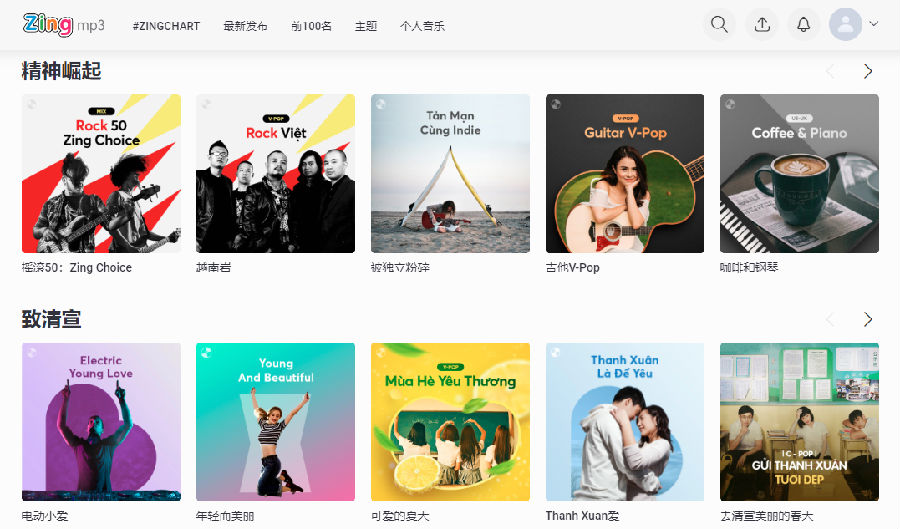Image resolution: width=900 pixels, height=529 pixels.
Task: Open Rock 50 Zing Choice playlist
Action: 101,173
